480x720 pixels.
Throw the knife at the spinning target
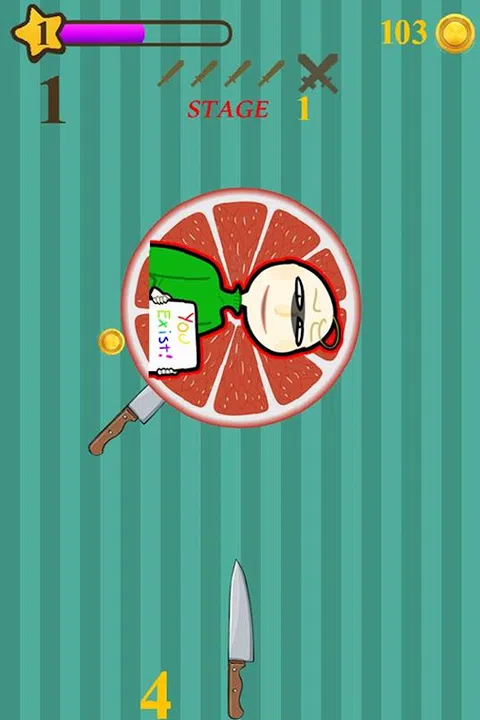point(241,639)
